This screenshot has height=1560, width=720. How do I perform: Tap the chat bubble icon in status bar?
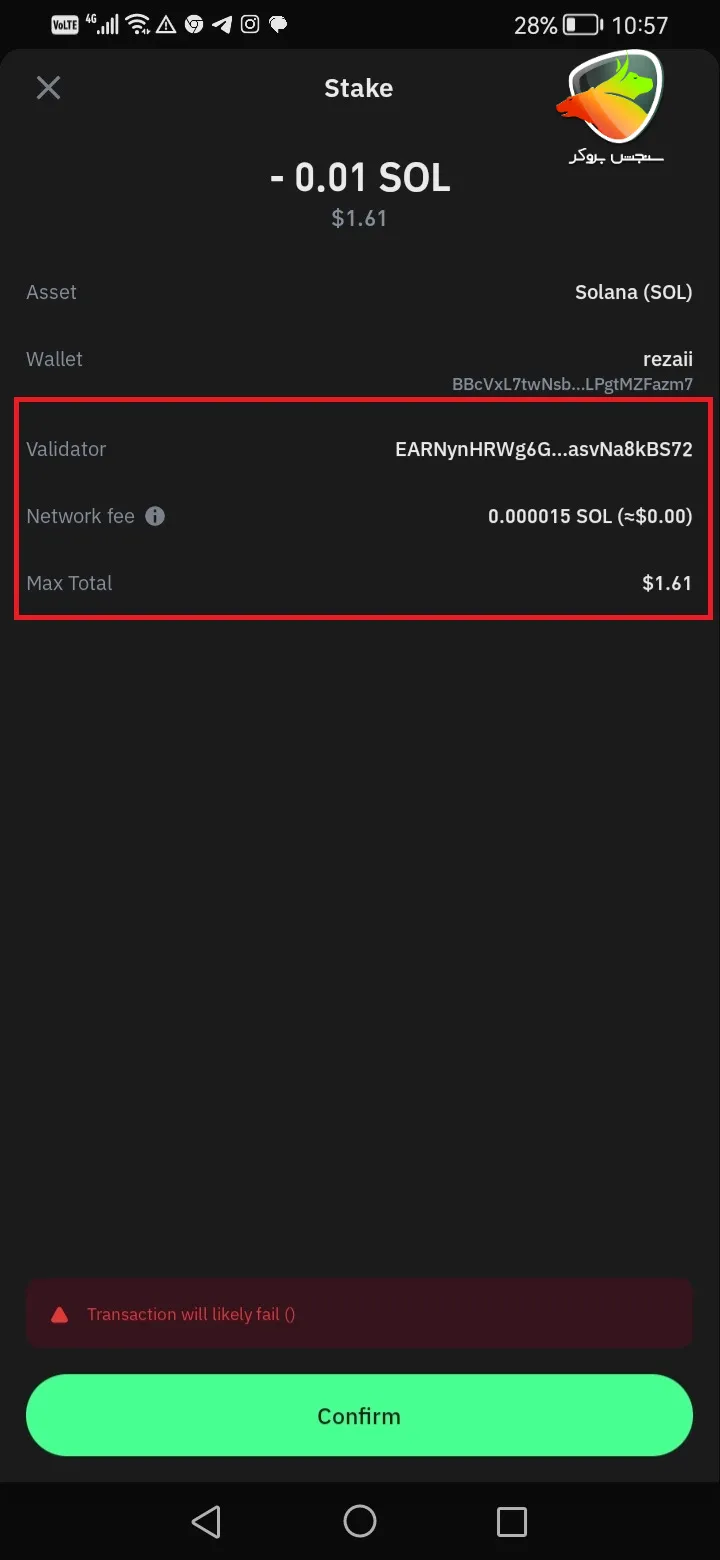279,24
